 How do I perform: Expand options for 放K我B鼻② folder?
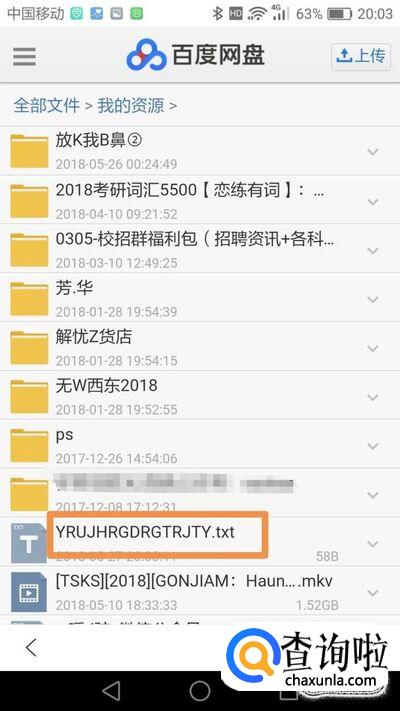(x=373, y=152)
